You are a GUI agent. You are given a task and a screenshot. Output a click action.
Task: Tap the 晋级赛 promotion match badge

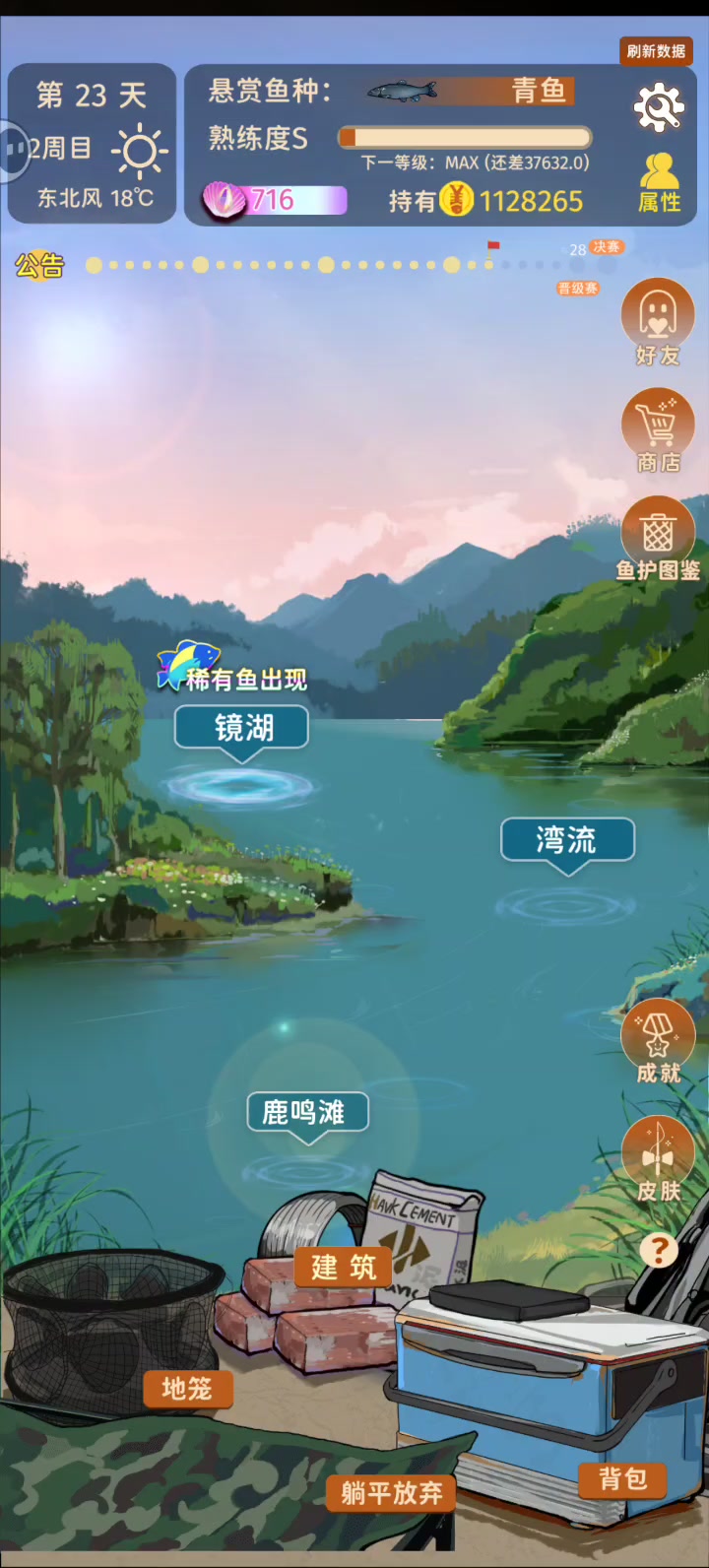[x=578, y=289]
